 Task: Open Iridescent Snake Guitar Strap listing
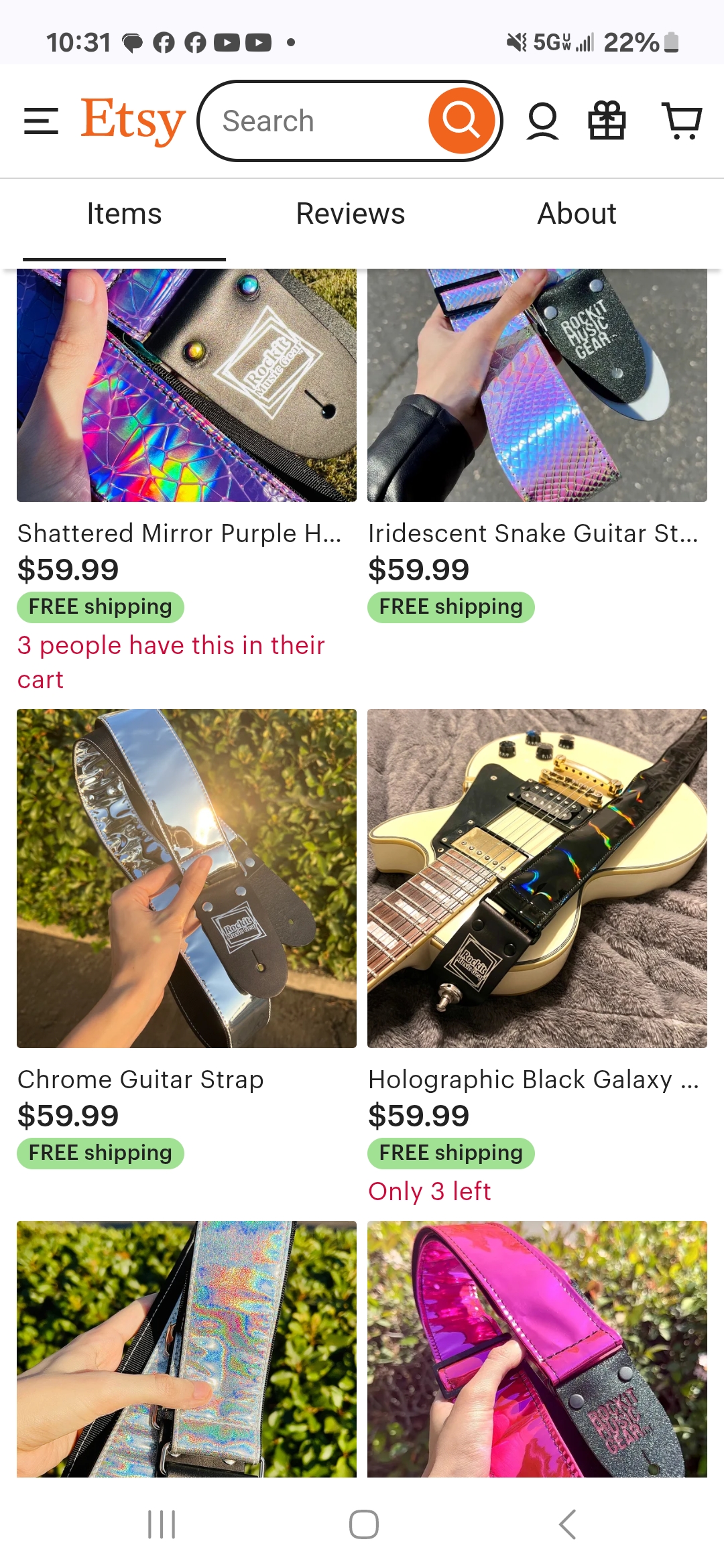537,385
